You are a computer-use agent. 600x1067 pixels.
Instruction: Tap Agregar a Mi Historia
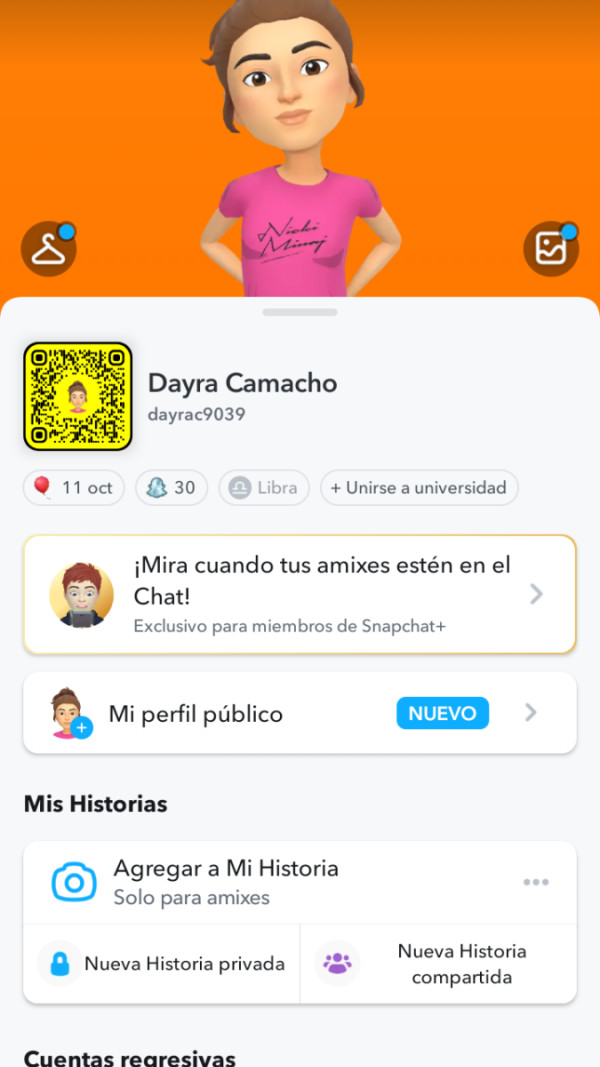(225, 882)
